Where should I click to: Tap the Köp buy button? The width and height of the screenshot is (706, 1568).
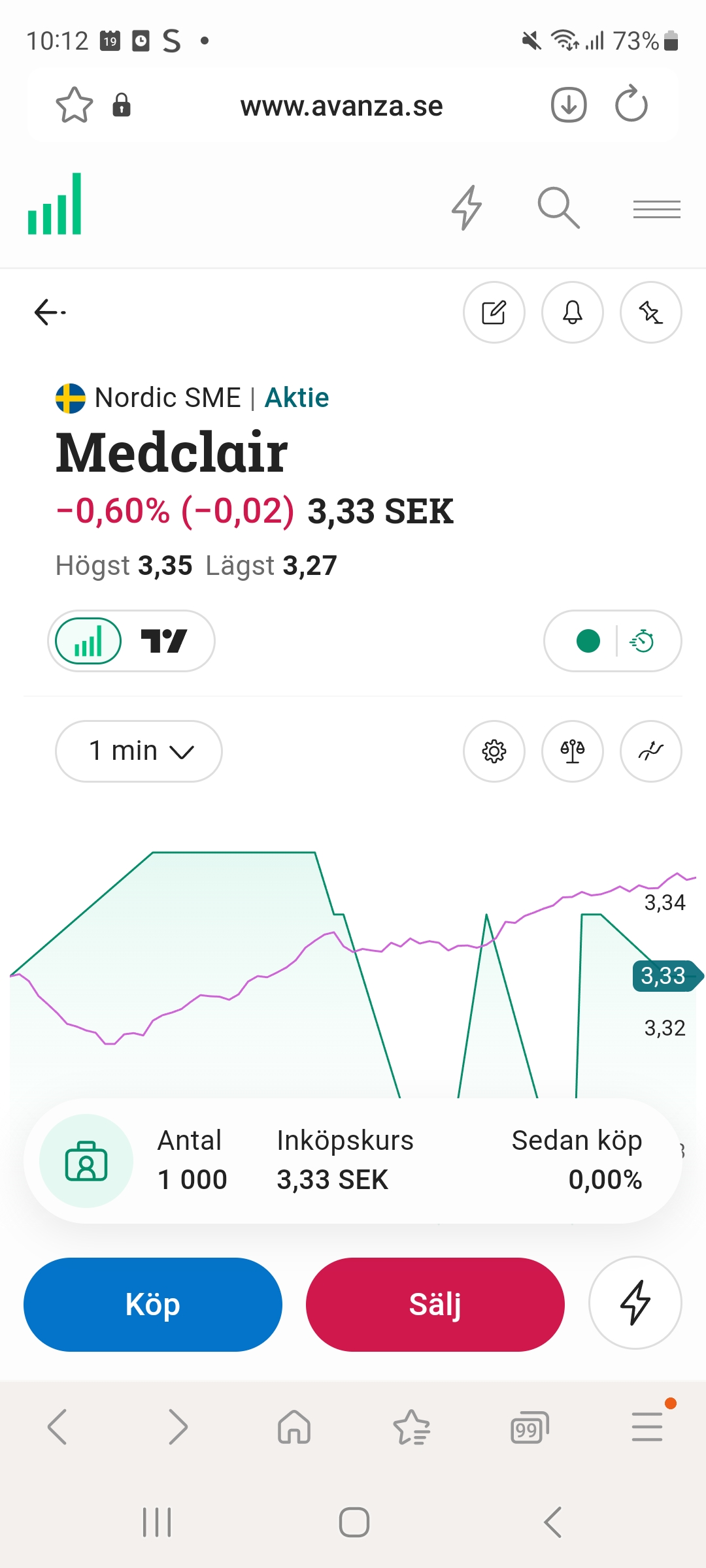[152, 1304]
